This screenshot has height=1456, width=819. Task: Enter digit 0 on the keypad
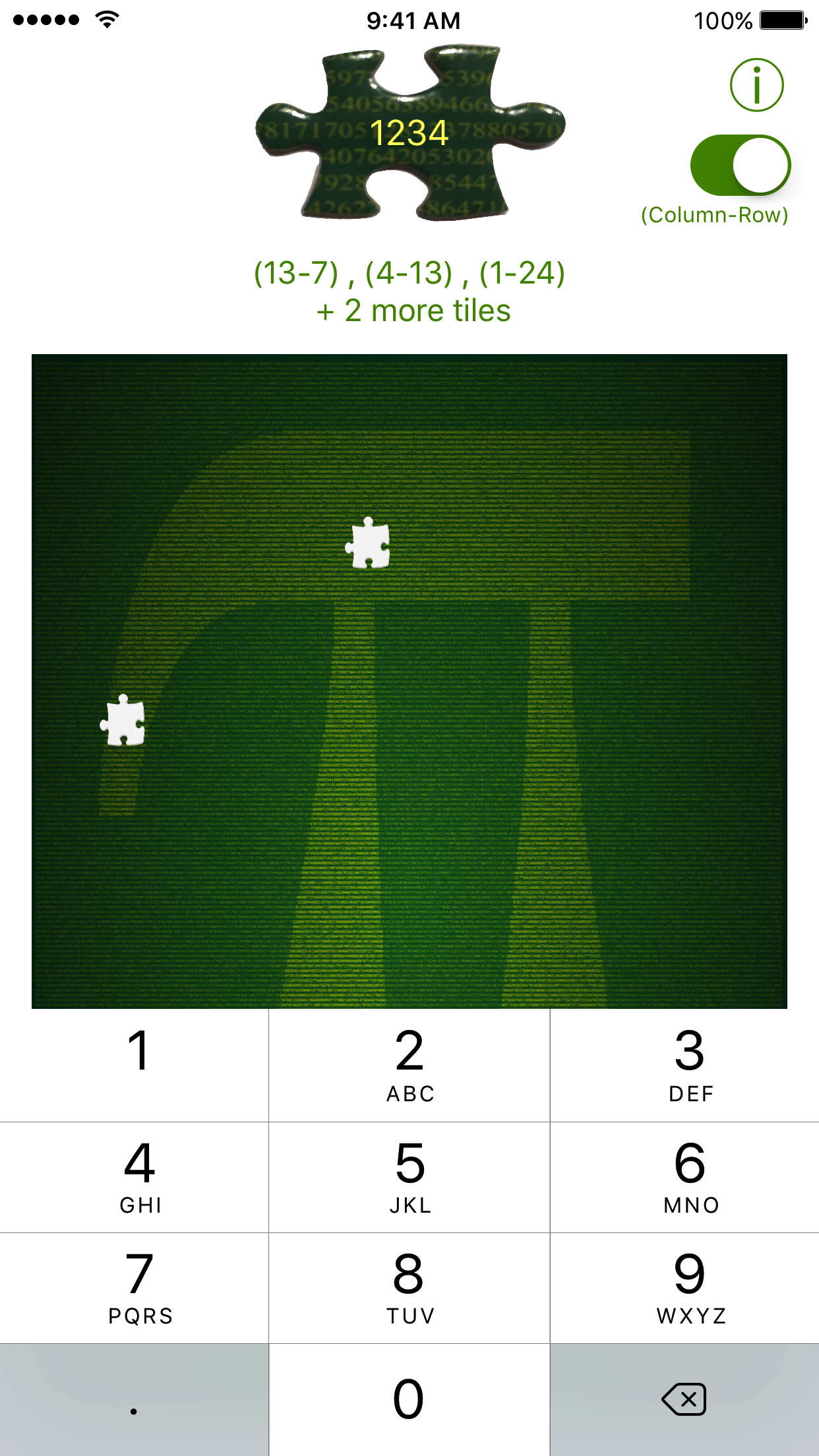[x=409, y=1399]
